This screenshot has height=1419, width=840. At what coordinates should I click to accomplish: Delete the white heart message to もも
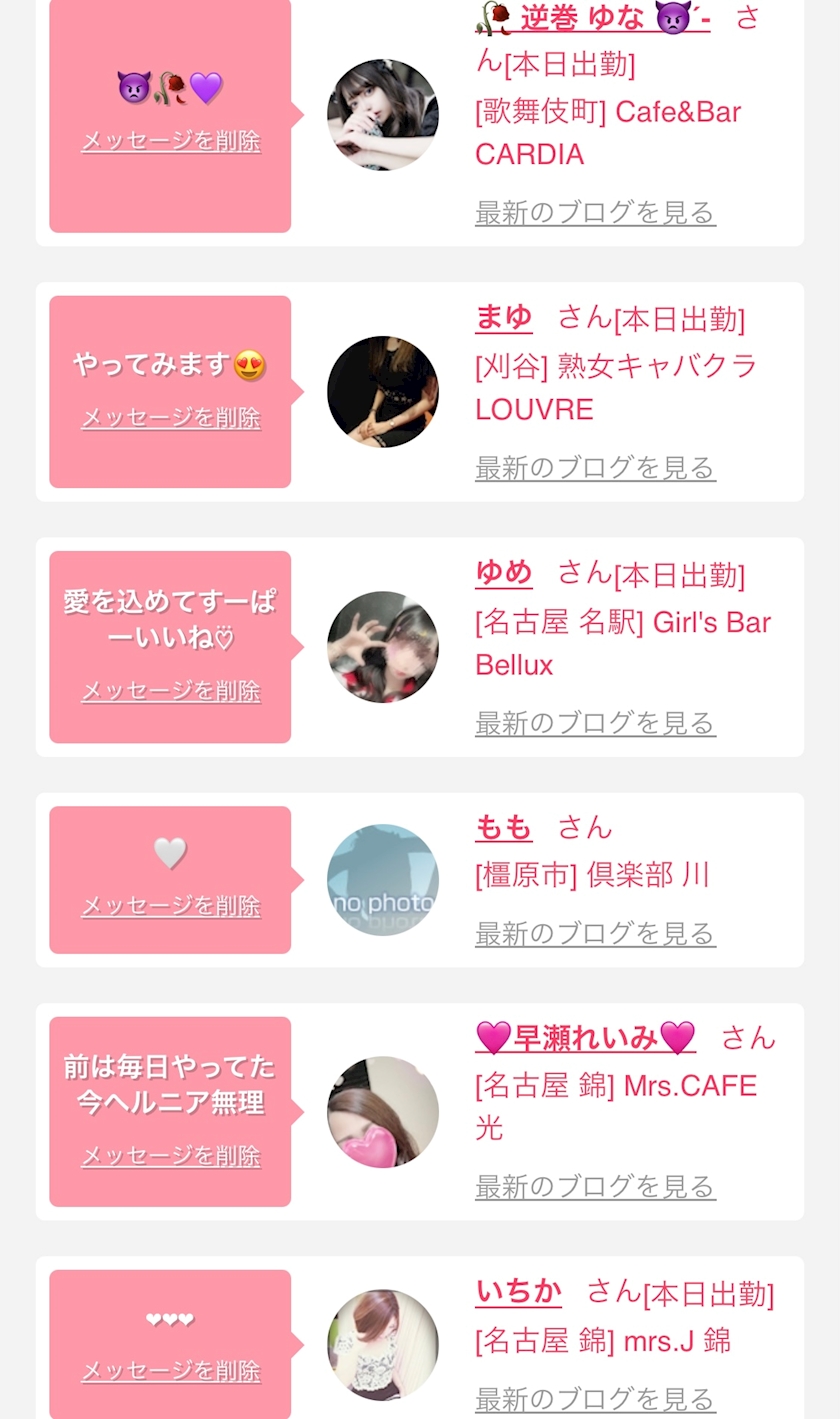[171, 906]
